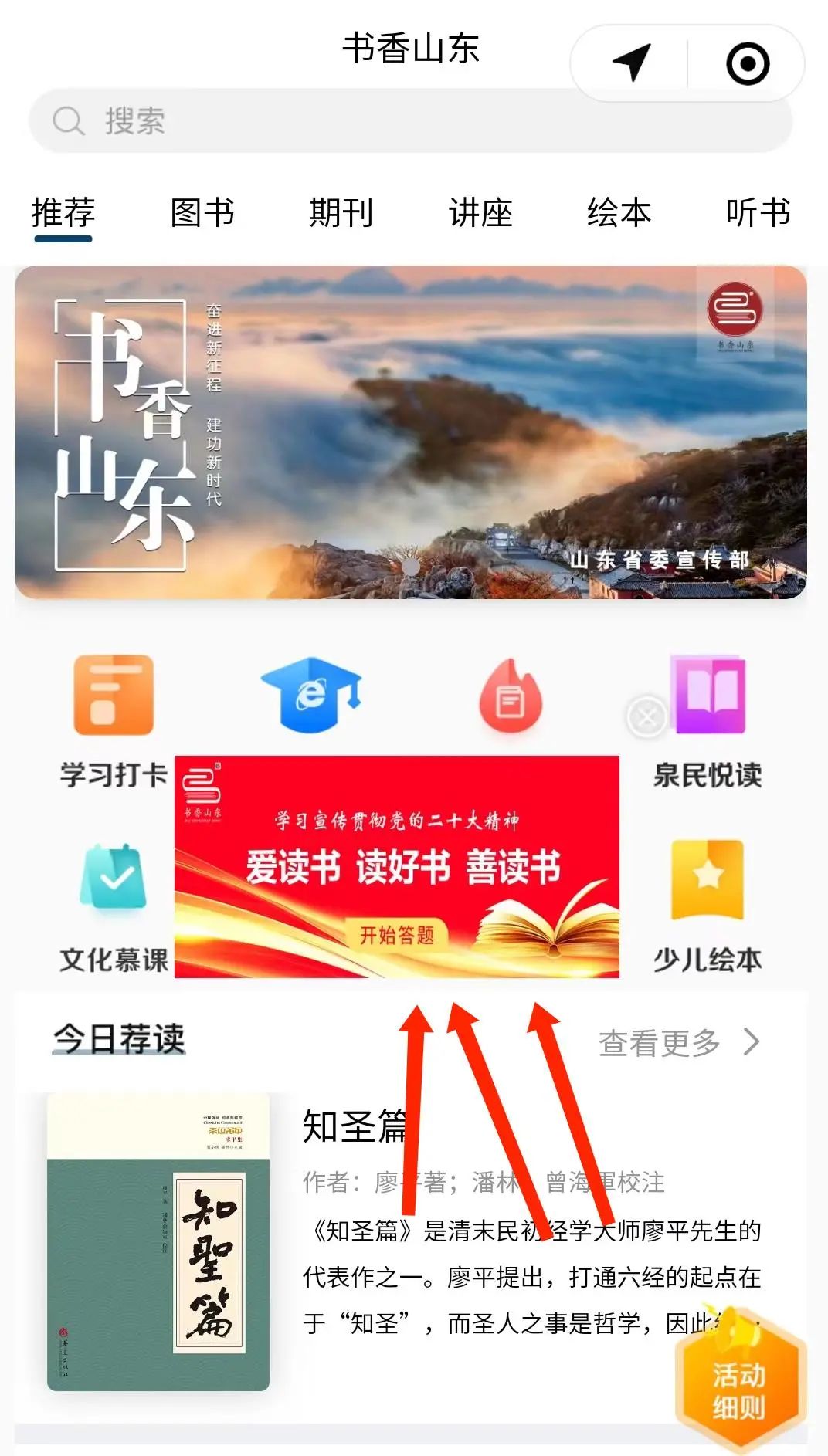View more of 今日荐读
The height and width of the screenshot is (1456, 828).
click(678, 1043)
